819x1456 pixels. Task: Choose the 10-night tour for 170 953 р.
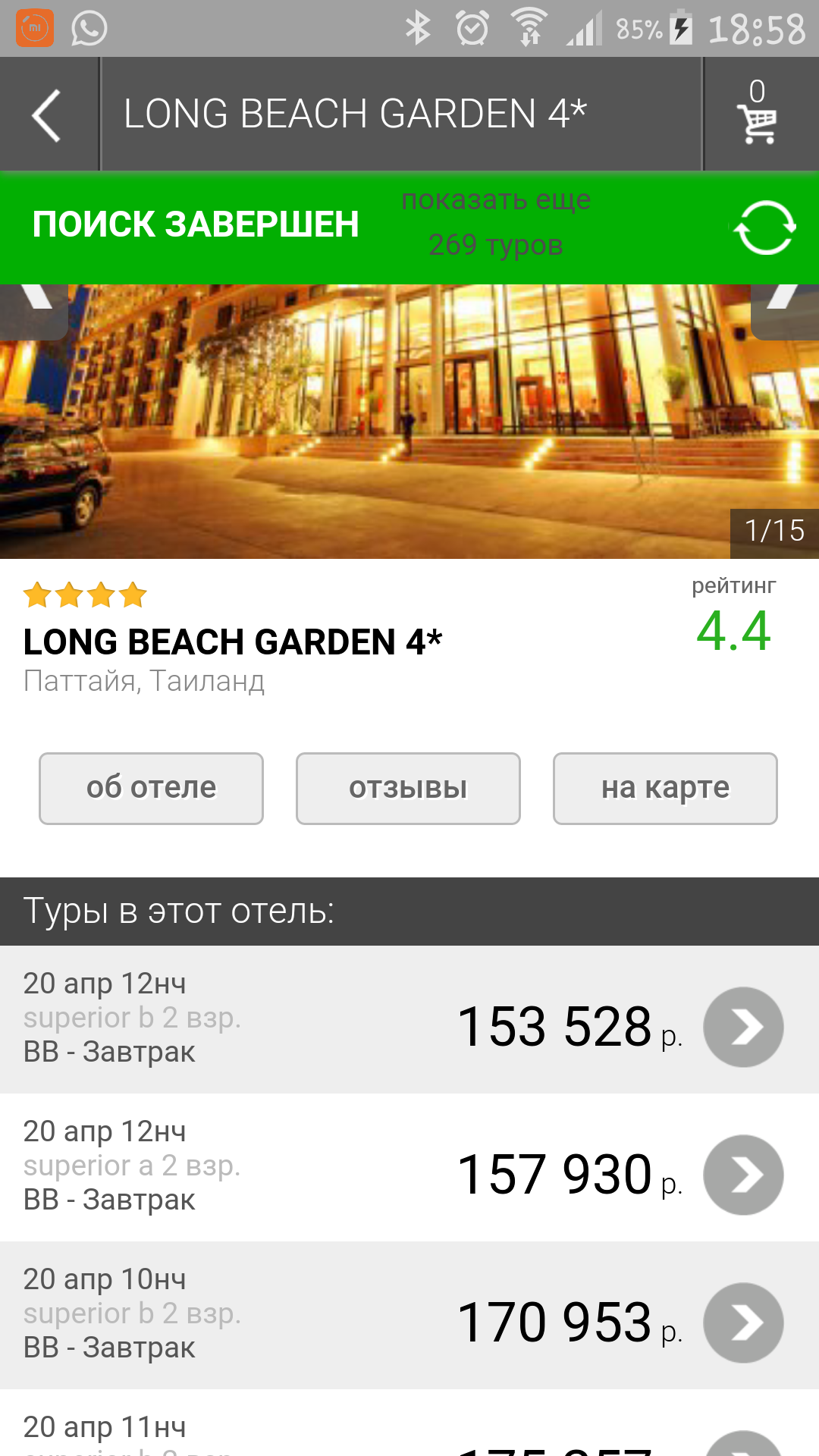pyautogui.click(x=743, y=1323)
